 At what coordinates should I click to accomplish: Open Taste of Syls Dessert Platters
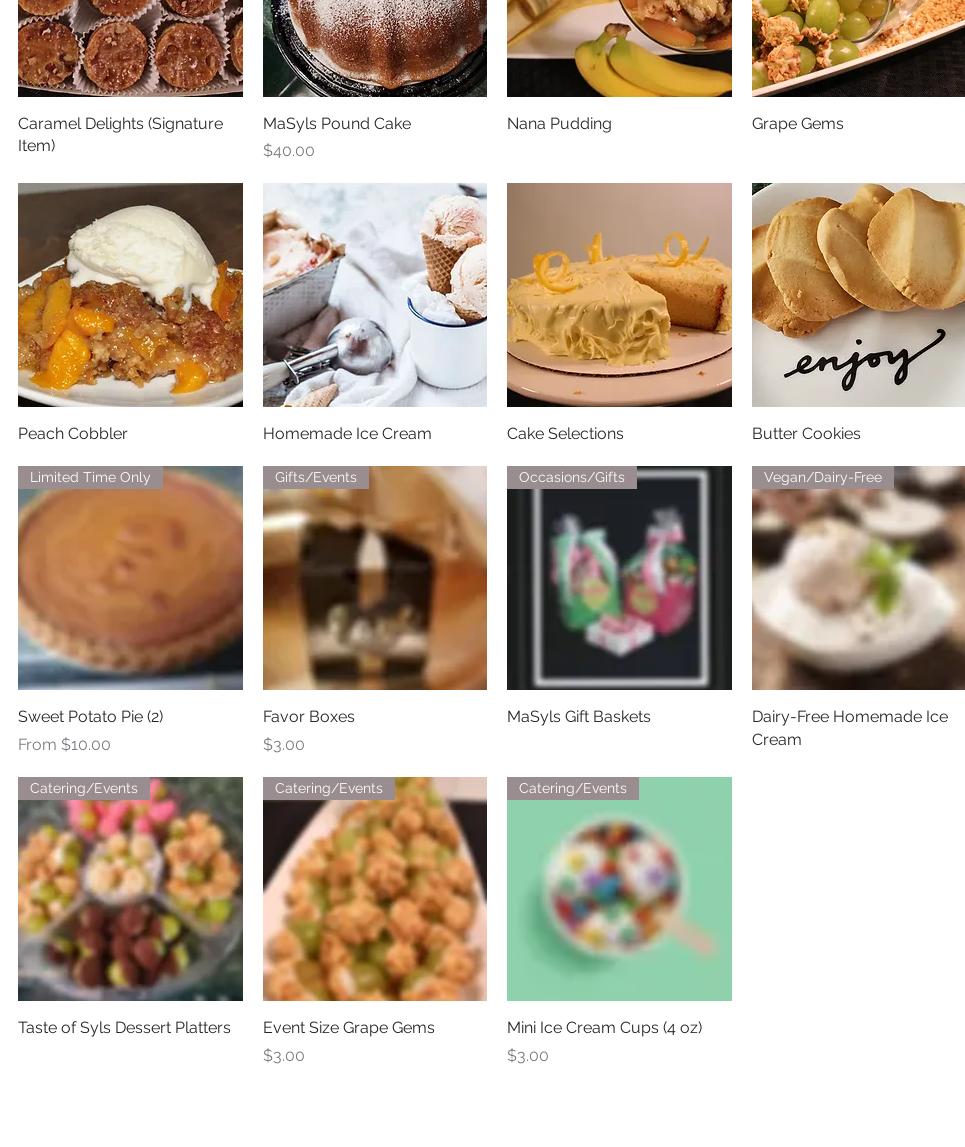tap(124, 1027)
